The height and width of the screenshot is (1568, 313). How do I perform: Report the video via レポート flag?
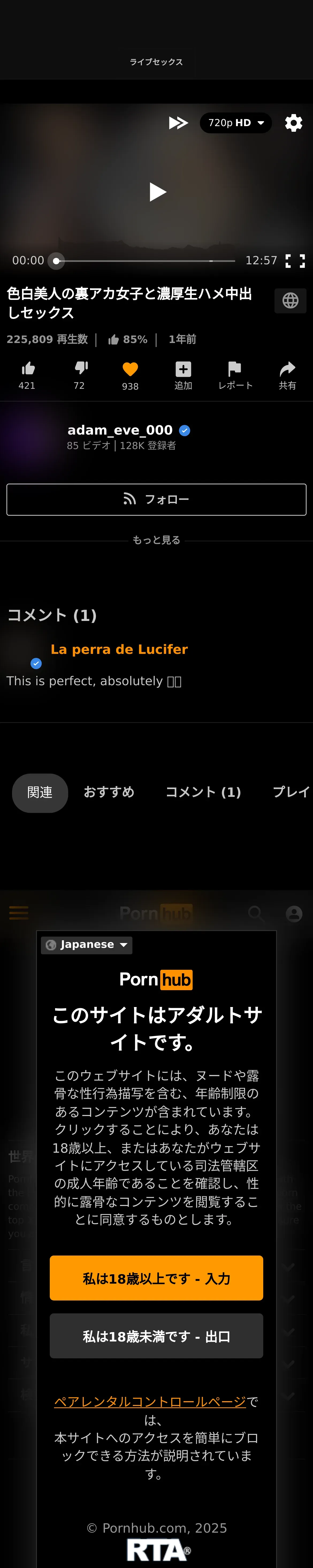pyautogui.click(x=235, y=375)
